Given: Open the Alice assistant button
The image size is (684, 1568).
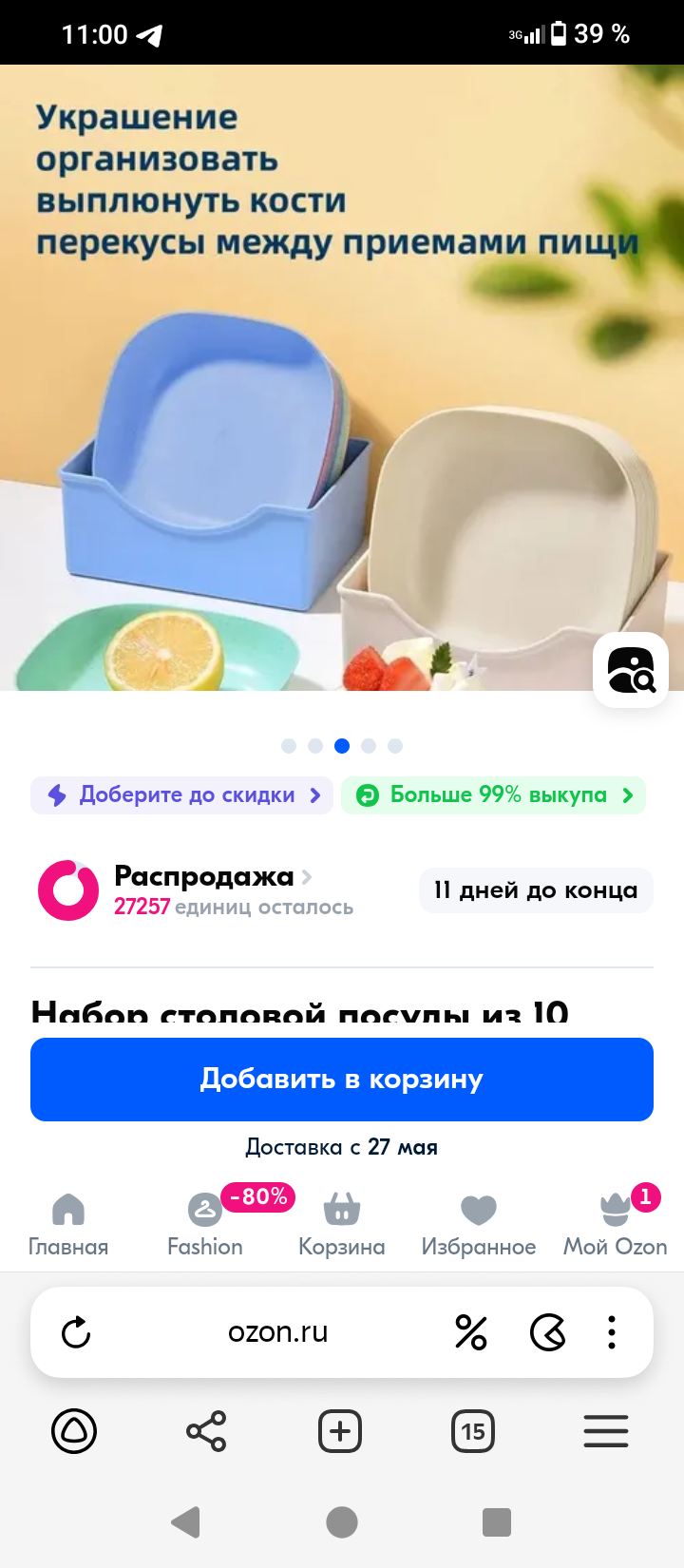Looking at the screenshot, I should pyautogui.click(x=74, y=1431).
